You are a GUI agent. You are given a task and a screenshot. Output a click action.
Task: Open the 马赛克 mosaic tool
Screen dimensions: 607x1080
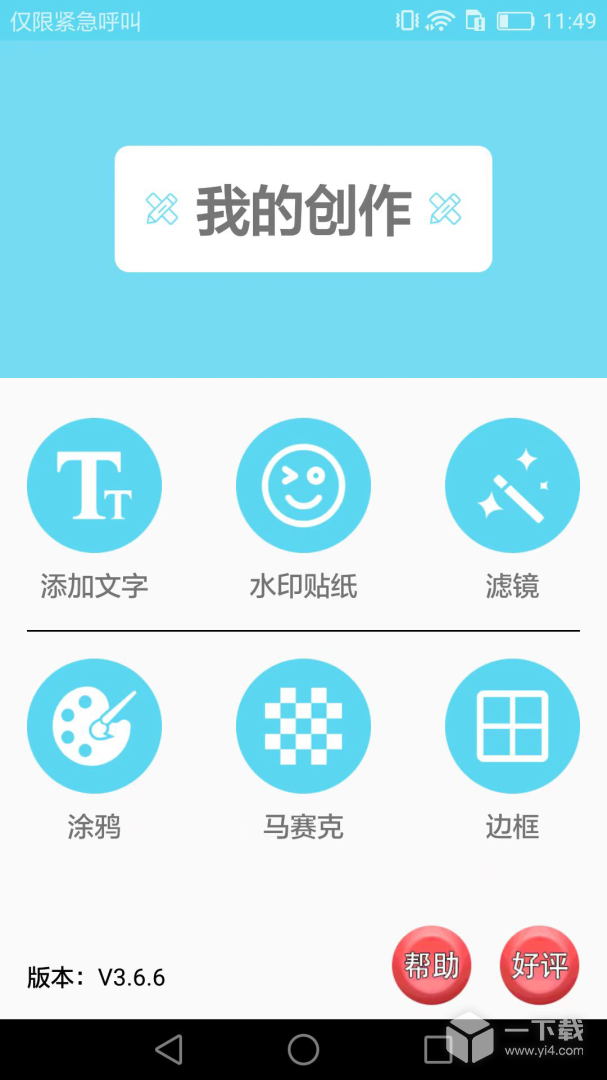tap(303, 726)
